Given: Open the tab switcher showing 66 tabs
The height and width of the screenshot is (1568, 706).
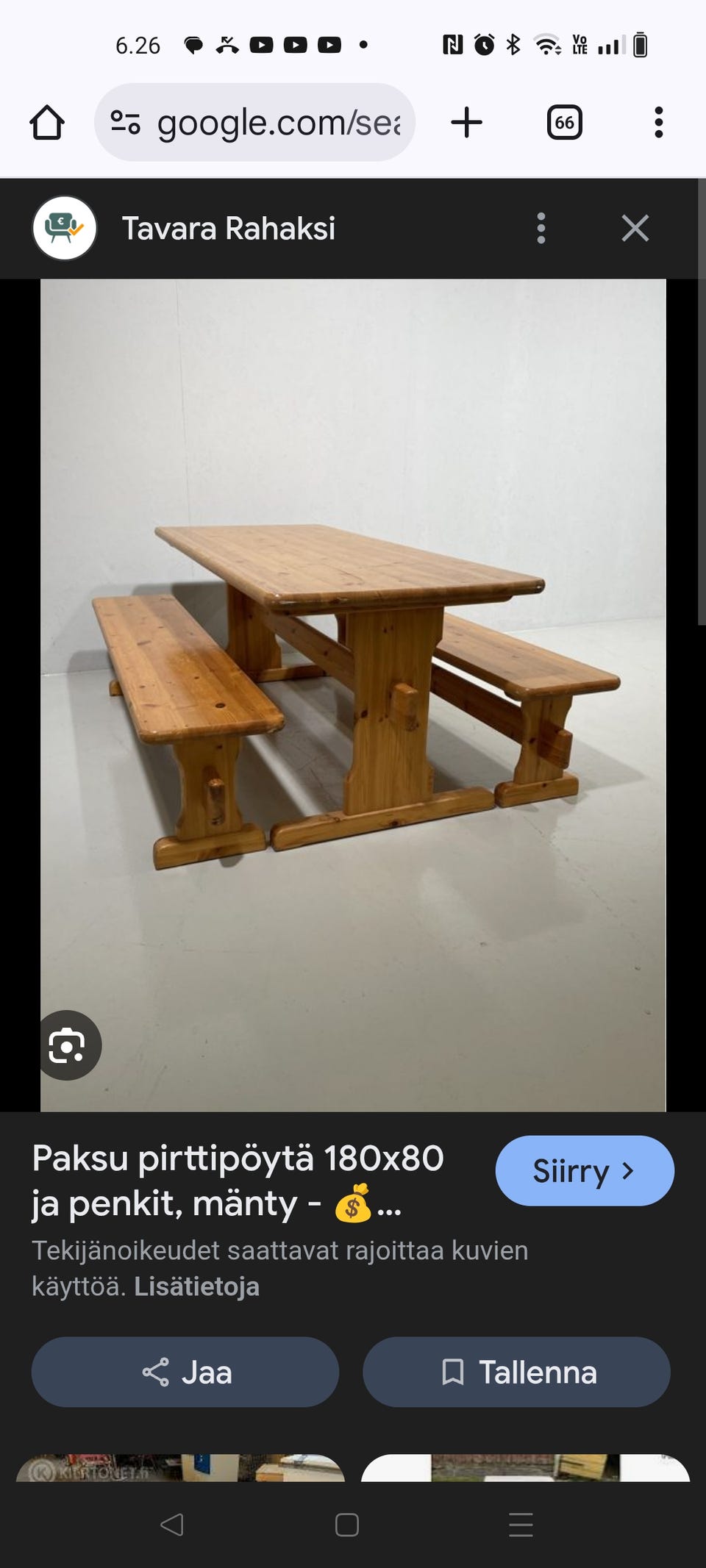Looking at the screenshot, I should pyautogui.click(x=564, y=123).
